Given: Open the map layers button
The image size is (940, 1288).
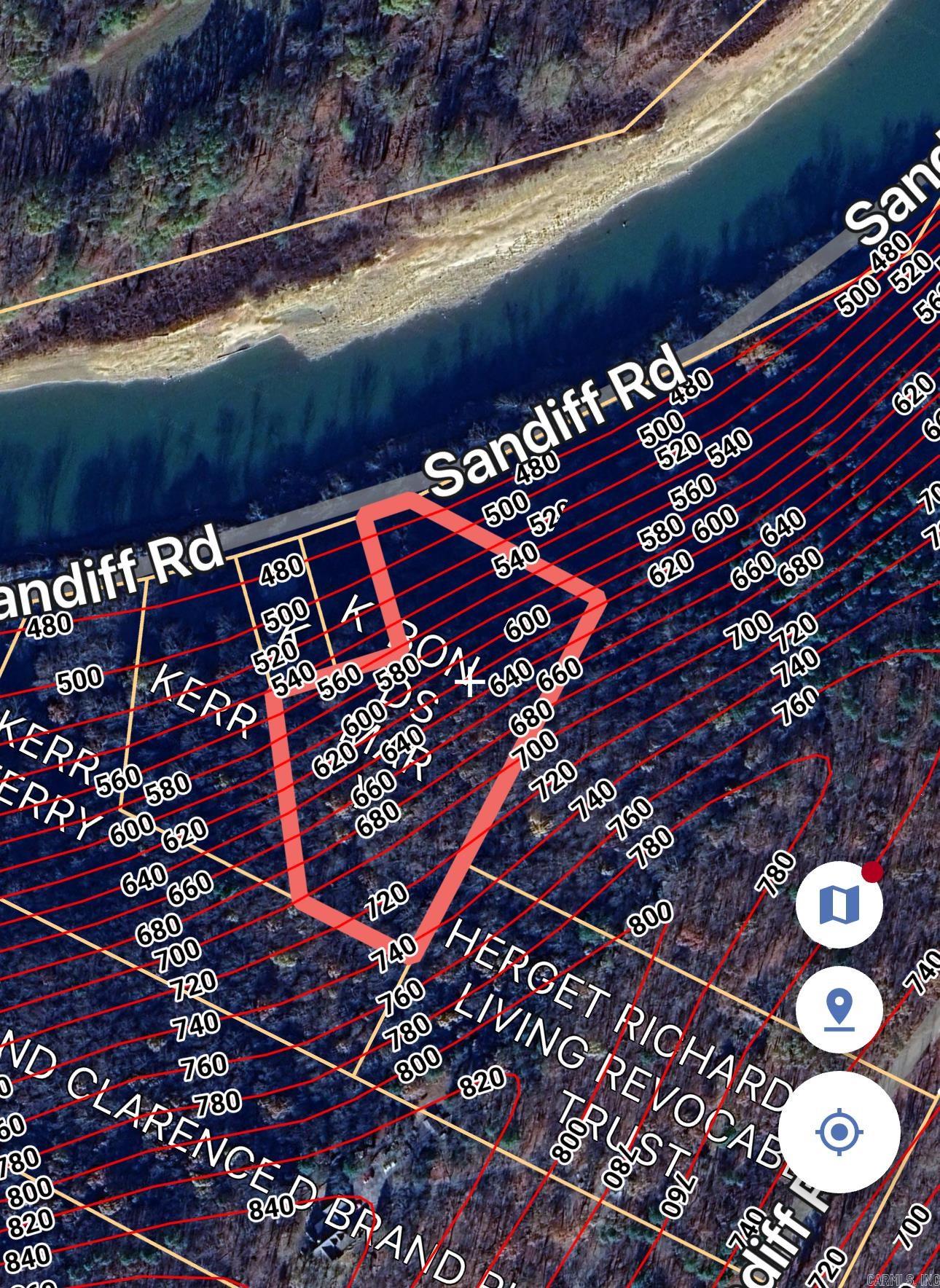Looking at the screenshot, I should pyautogui.click(x=839, y=905).
